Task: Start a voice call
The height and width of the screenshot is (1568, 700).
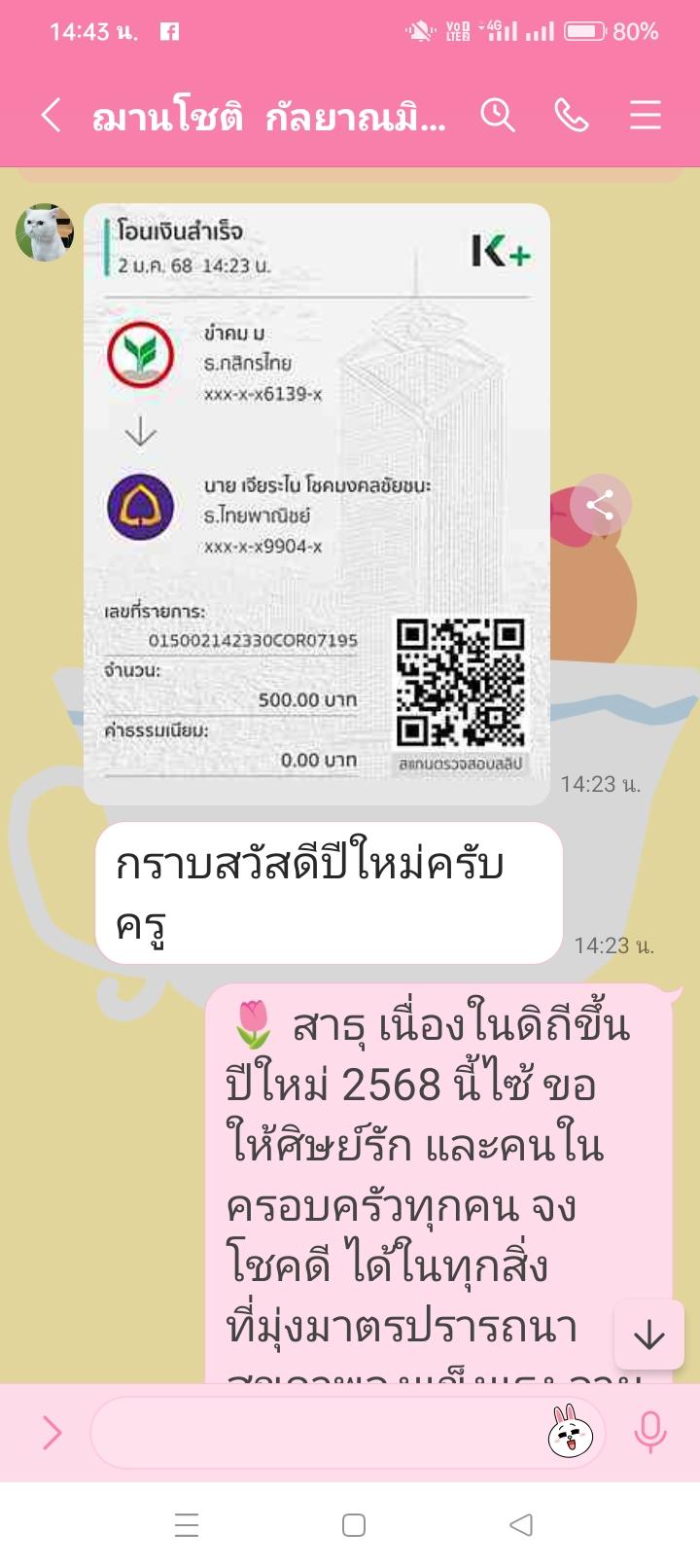Action: (x=572, y=116)
